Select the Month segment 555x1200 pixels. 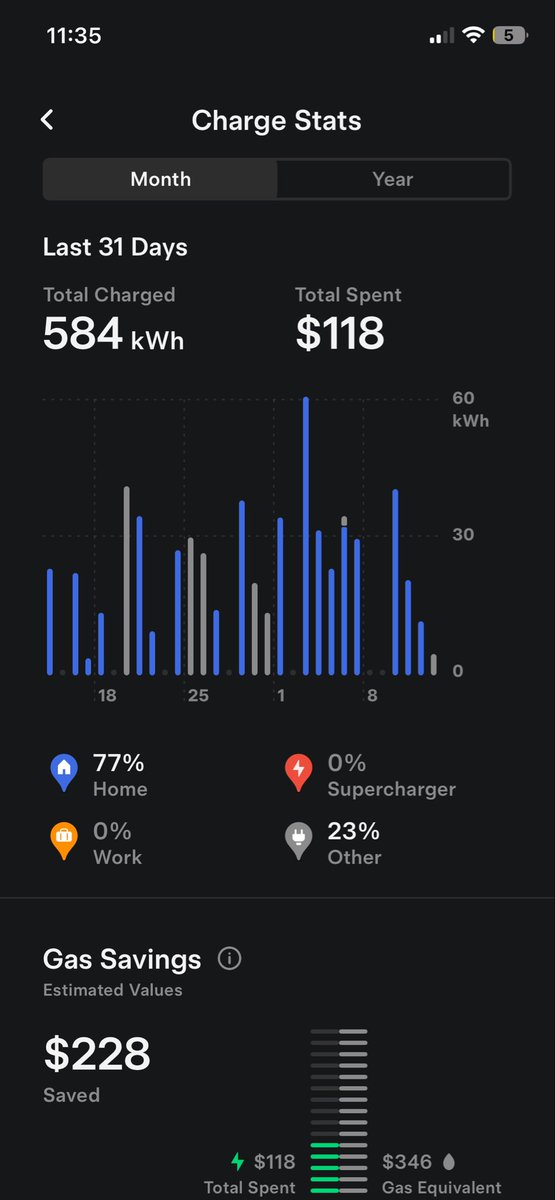coord(160,179)
